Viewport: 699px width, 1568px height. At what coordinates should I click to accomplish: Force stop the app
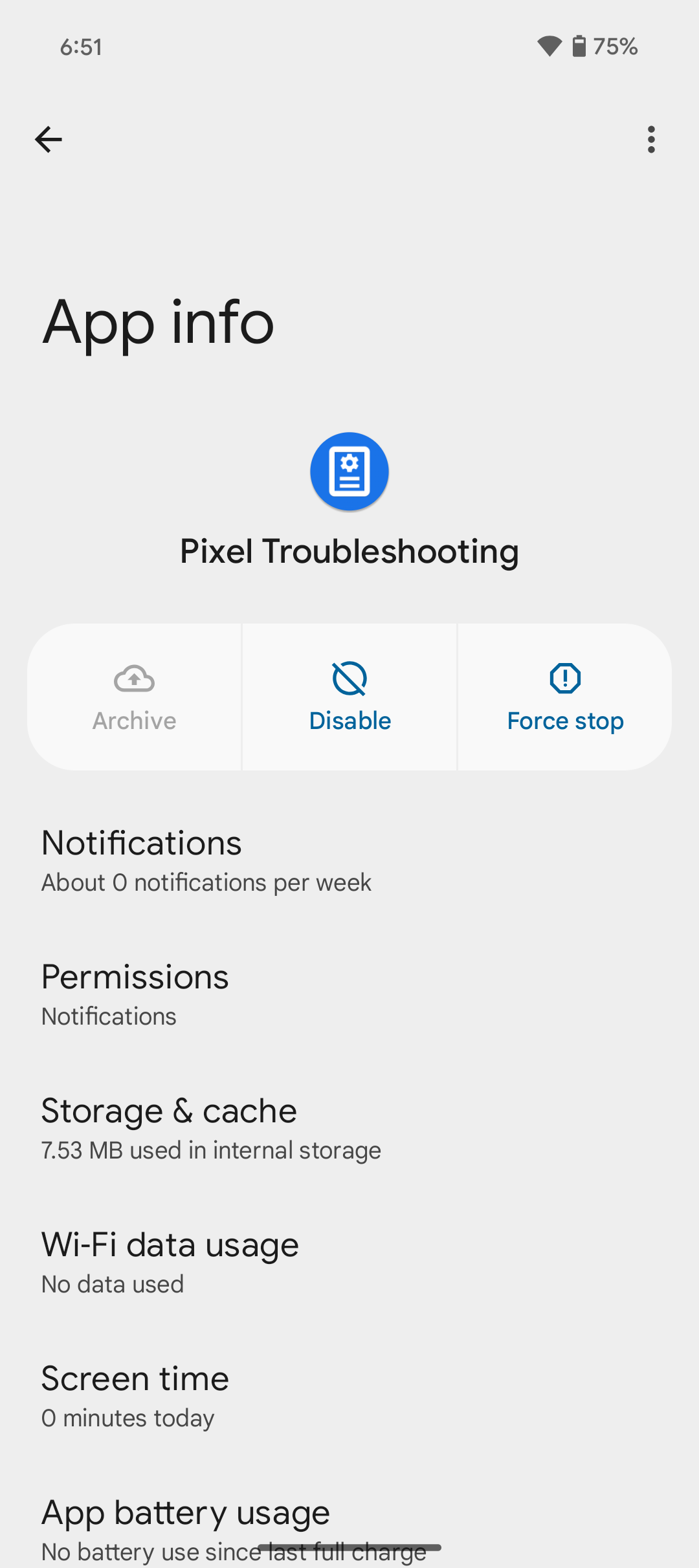click(565, 697)
